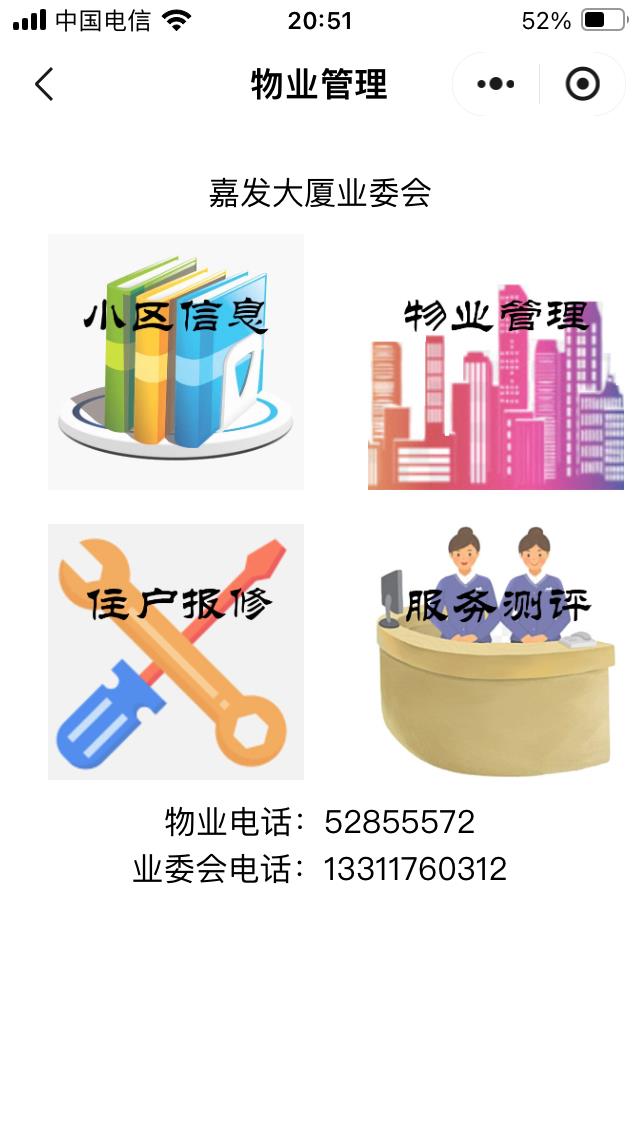
Task: Open the mini program overflow menu
Action: pyautogui.click(x=496, y=85)
